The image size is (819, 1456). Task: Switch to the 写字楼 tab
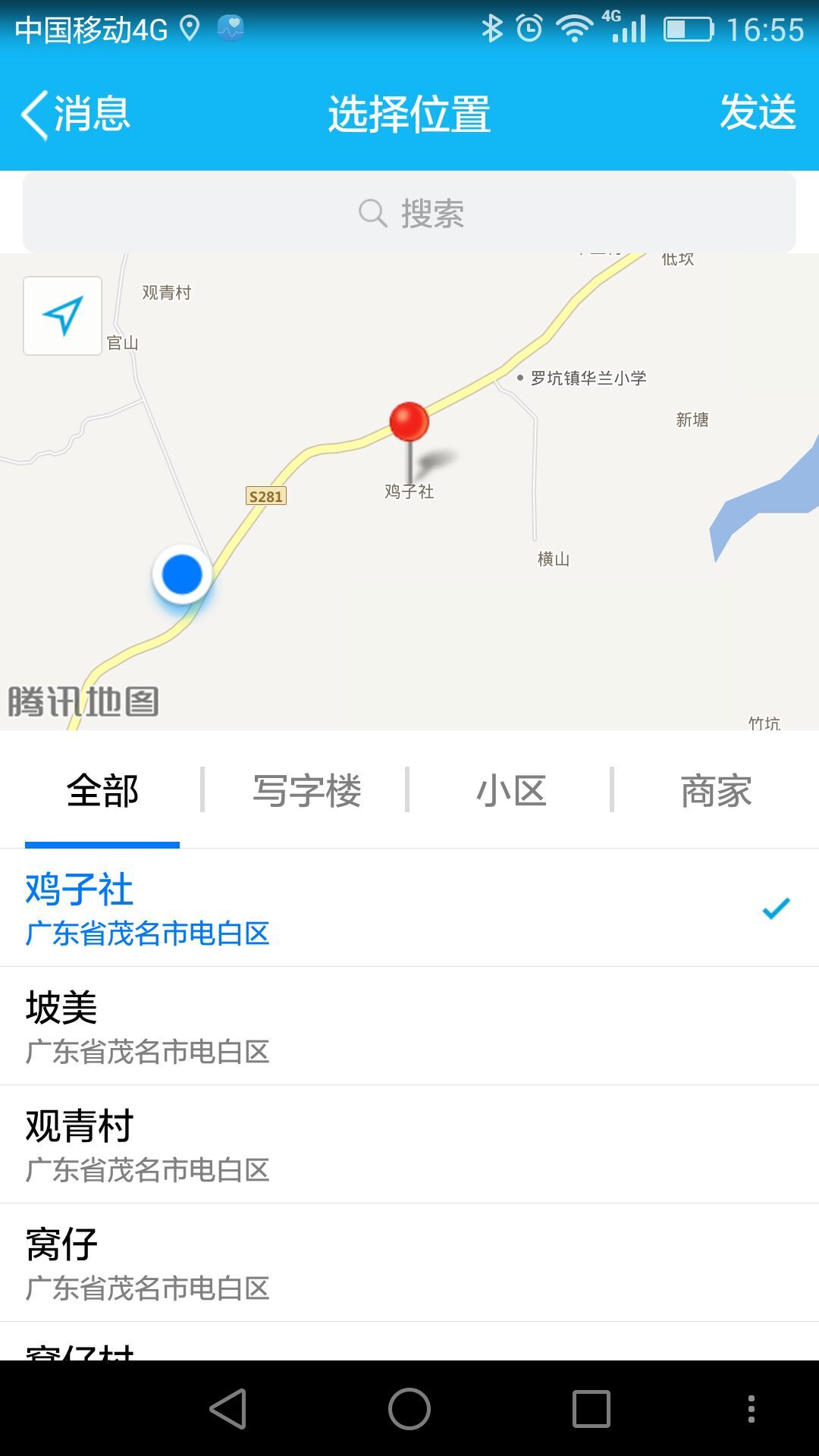pyautogui.click(x=306, y=791)
